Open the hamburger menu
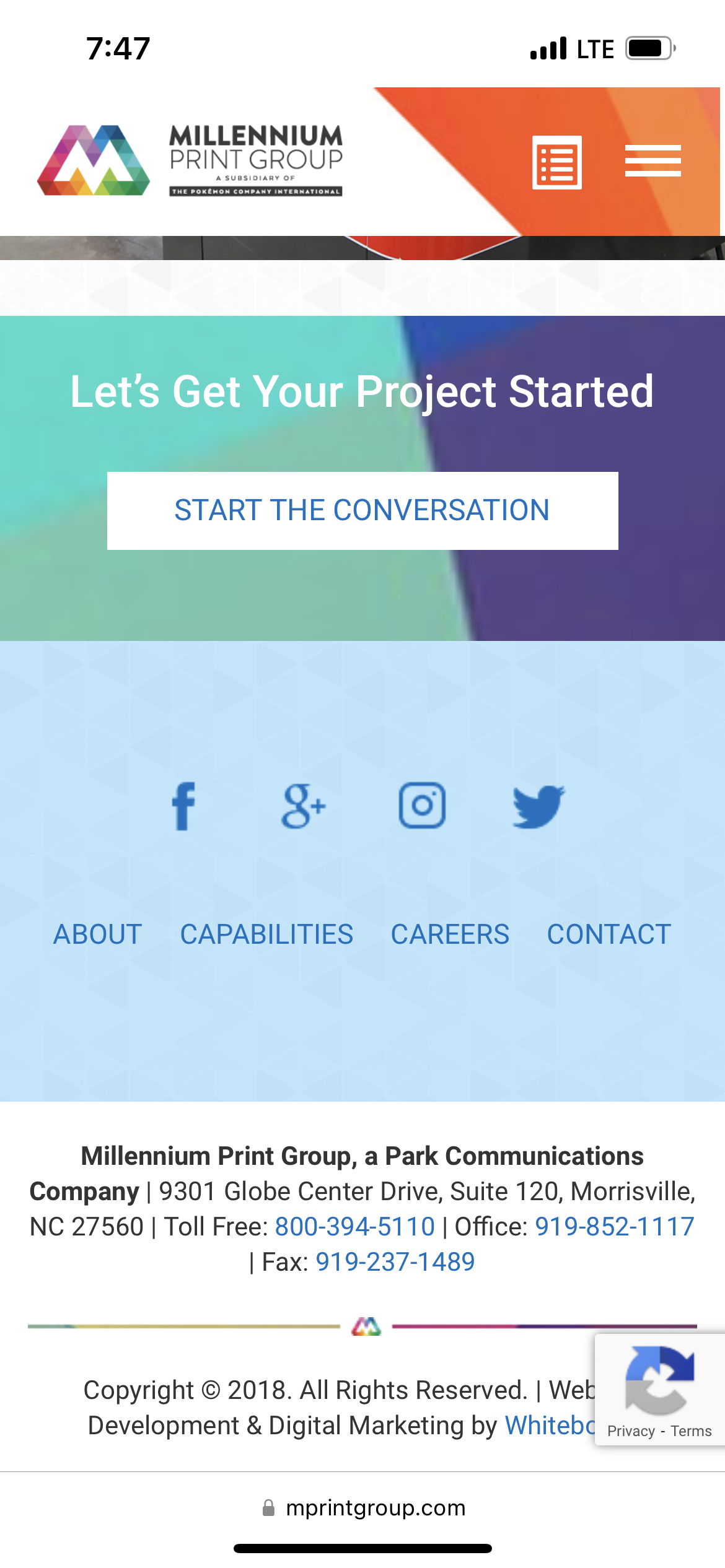Image resolution: width=725 pixels, height=1568 pixels. 652,161
